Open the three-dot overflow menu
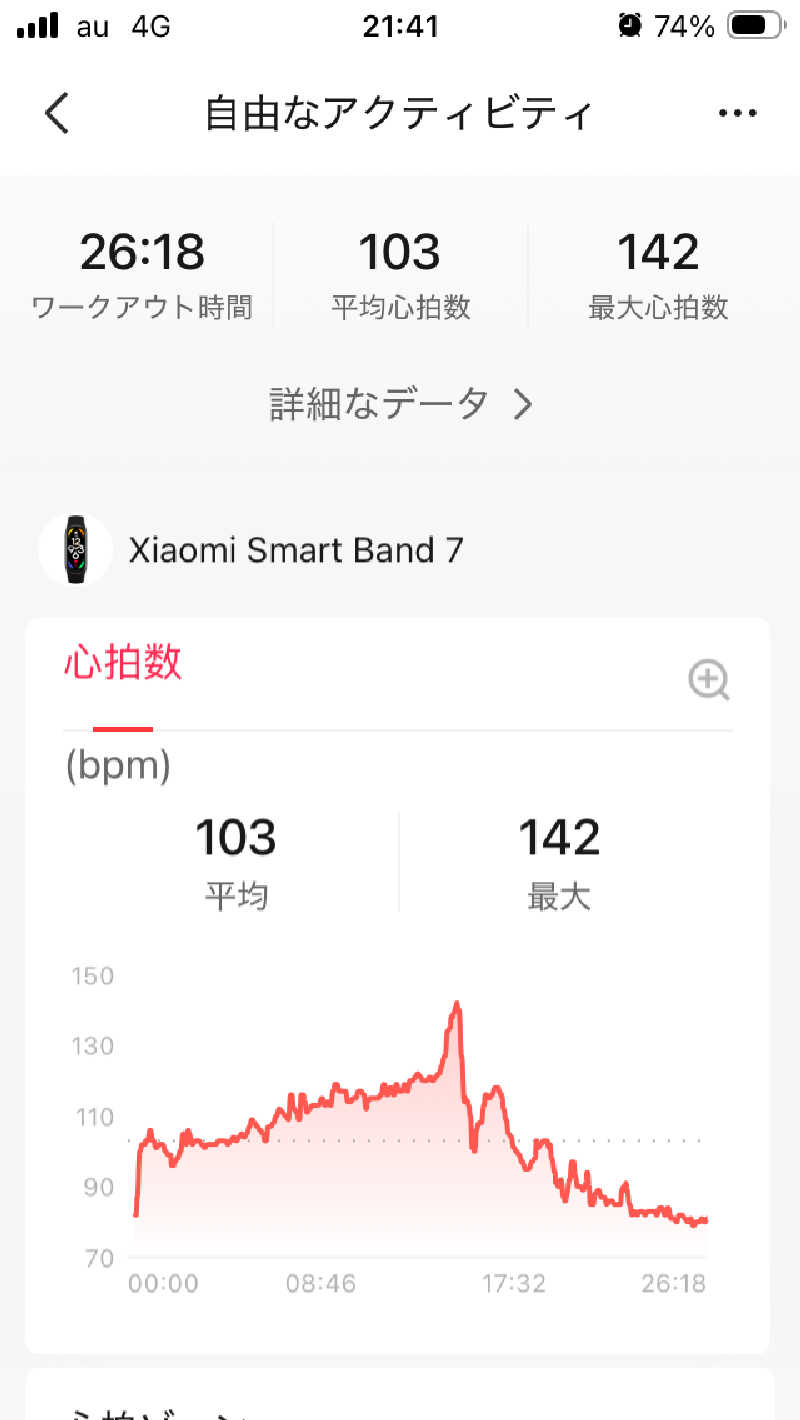The image size is (800, 1420). coord(737,114)
